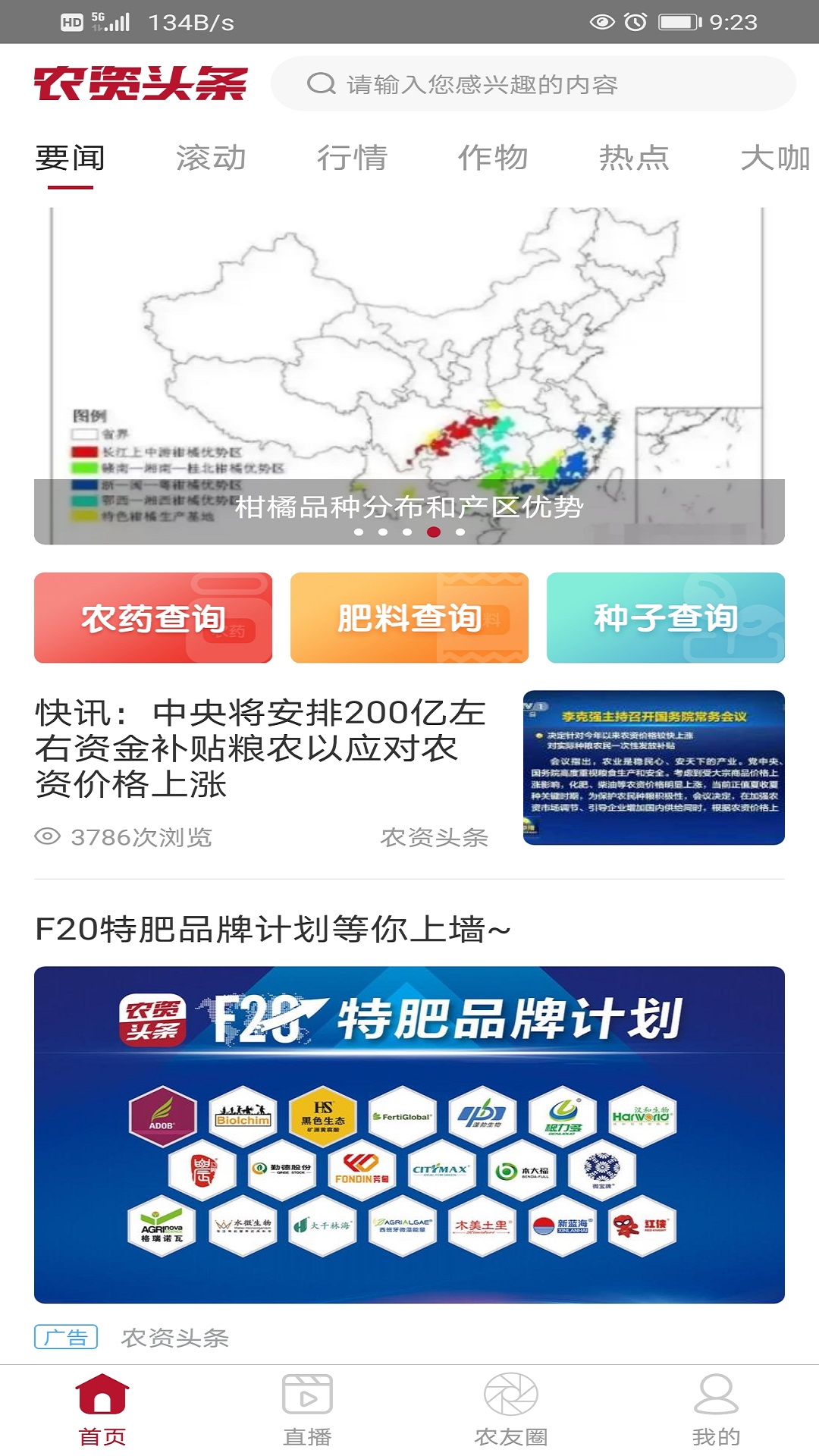
Task: Open 农药查询 pesticide lookup
Action: point(153,618)
